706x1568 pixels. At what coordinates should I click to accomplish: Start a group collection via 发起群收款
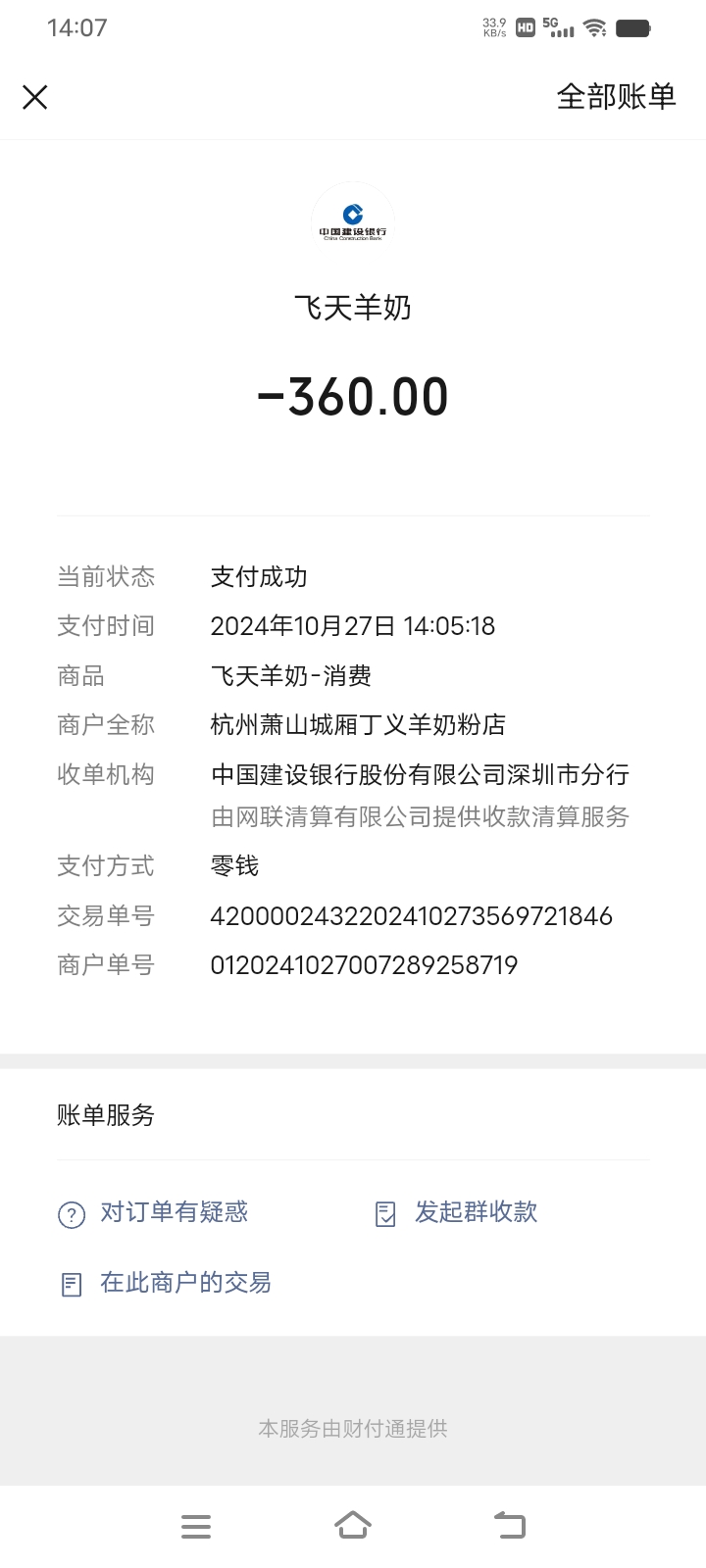click(457, 1213)
